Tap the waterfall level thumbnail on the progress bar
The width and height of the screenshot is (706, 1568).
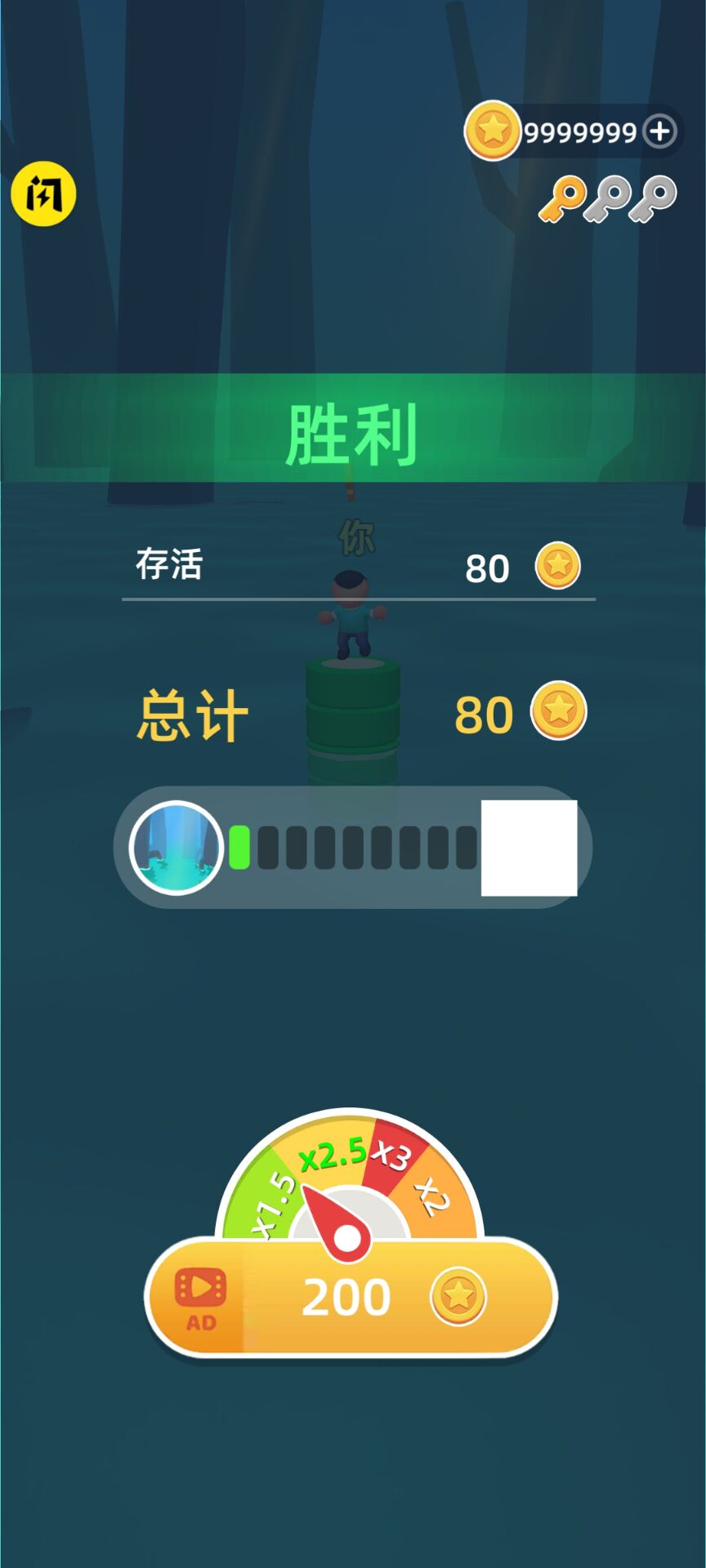point(176,847)
